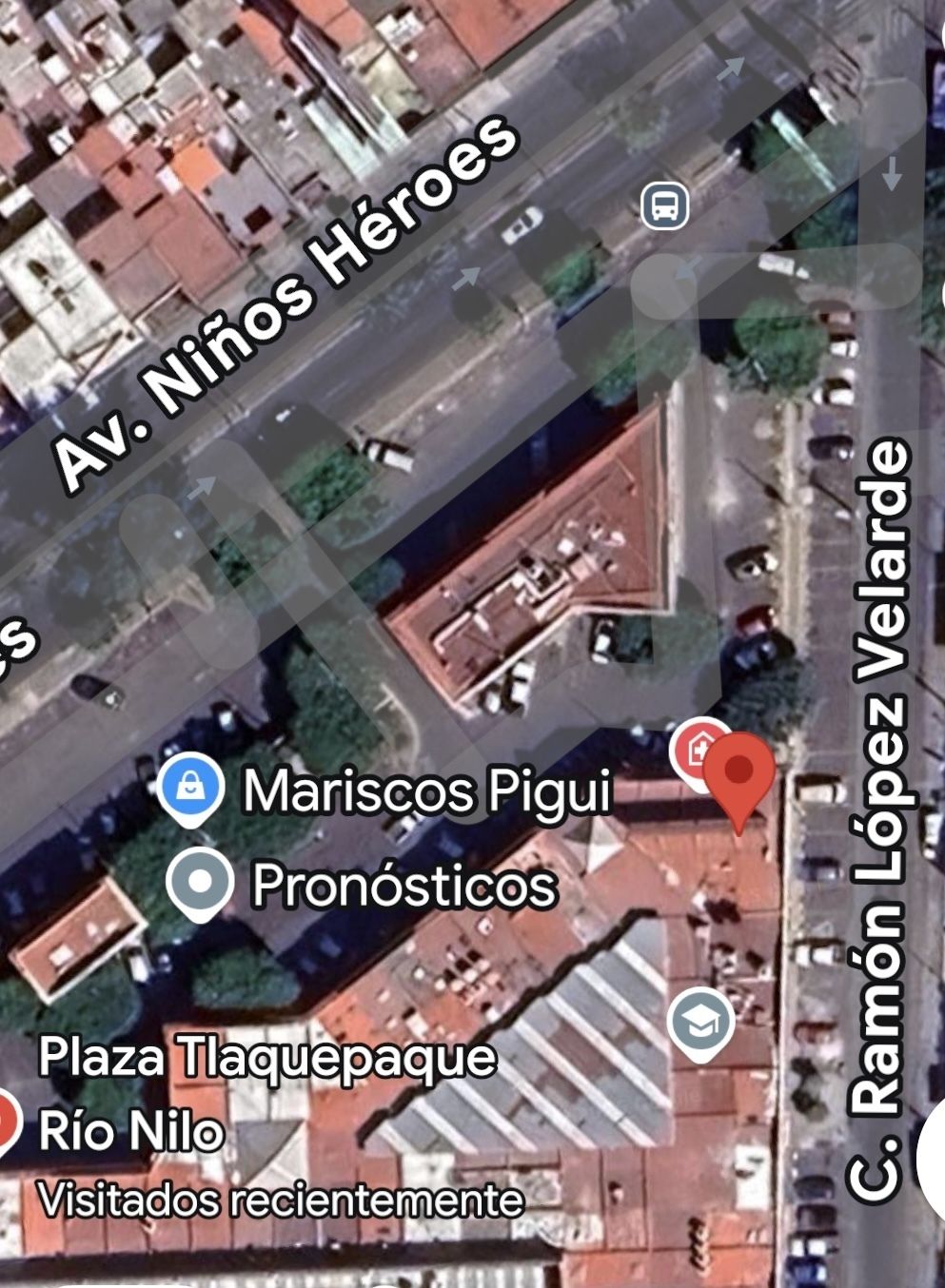Open the bus stop marker on Av. Niños Héroes
Image resolution: width=945 pixels, height=1288 pixels.
[x=664, y=205]
